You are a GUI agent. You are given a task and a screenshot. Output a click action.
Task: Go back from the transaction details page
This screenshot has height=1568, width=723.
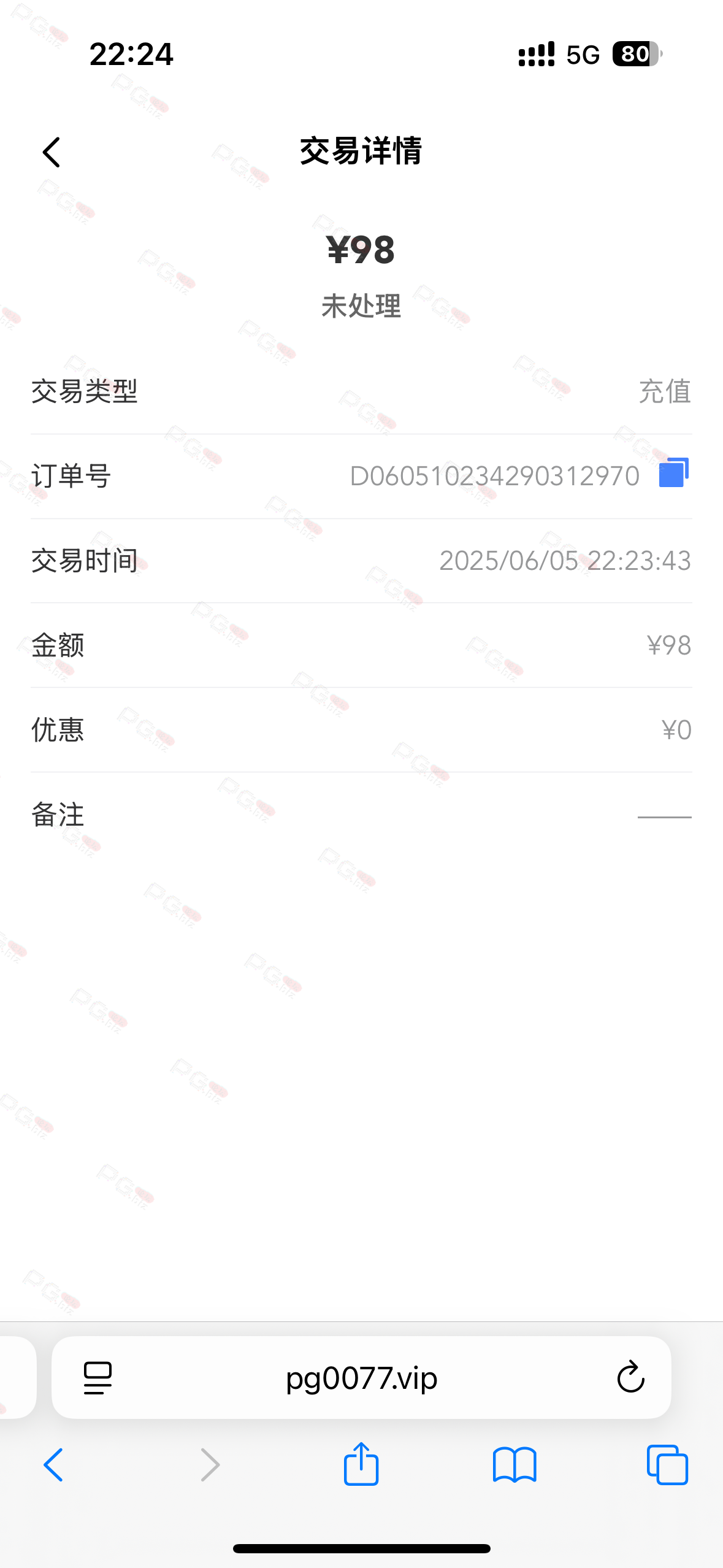(x=52, y=152)
